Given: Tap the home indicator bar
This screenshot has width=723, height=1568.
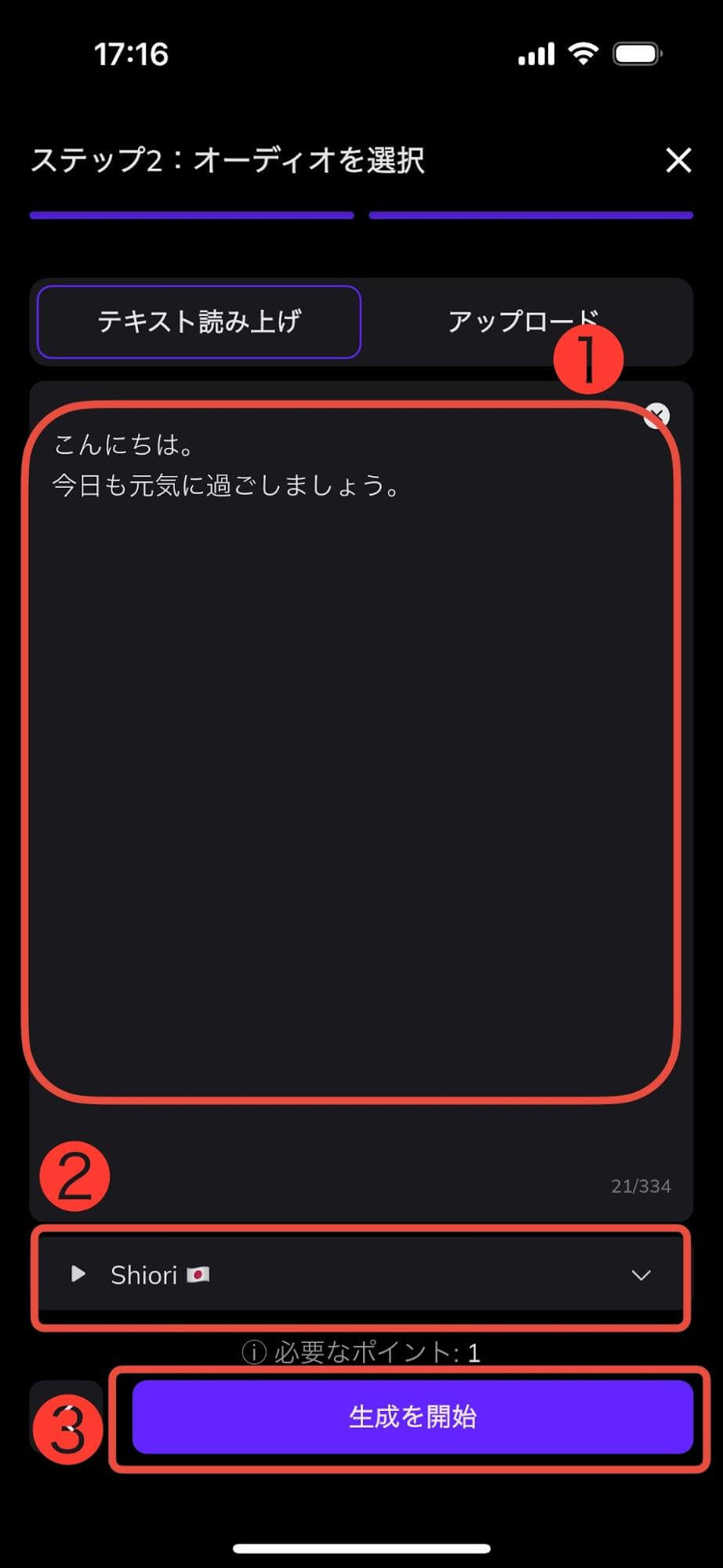Looking at the screenshot, I should click(x=361, y=1546).
